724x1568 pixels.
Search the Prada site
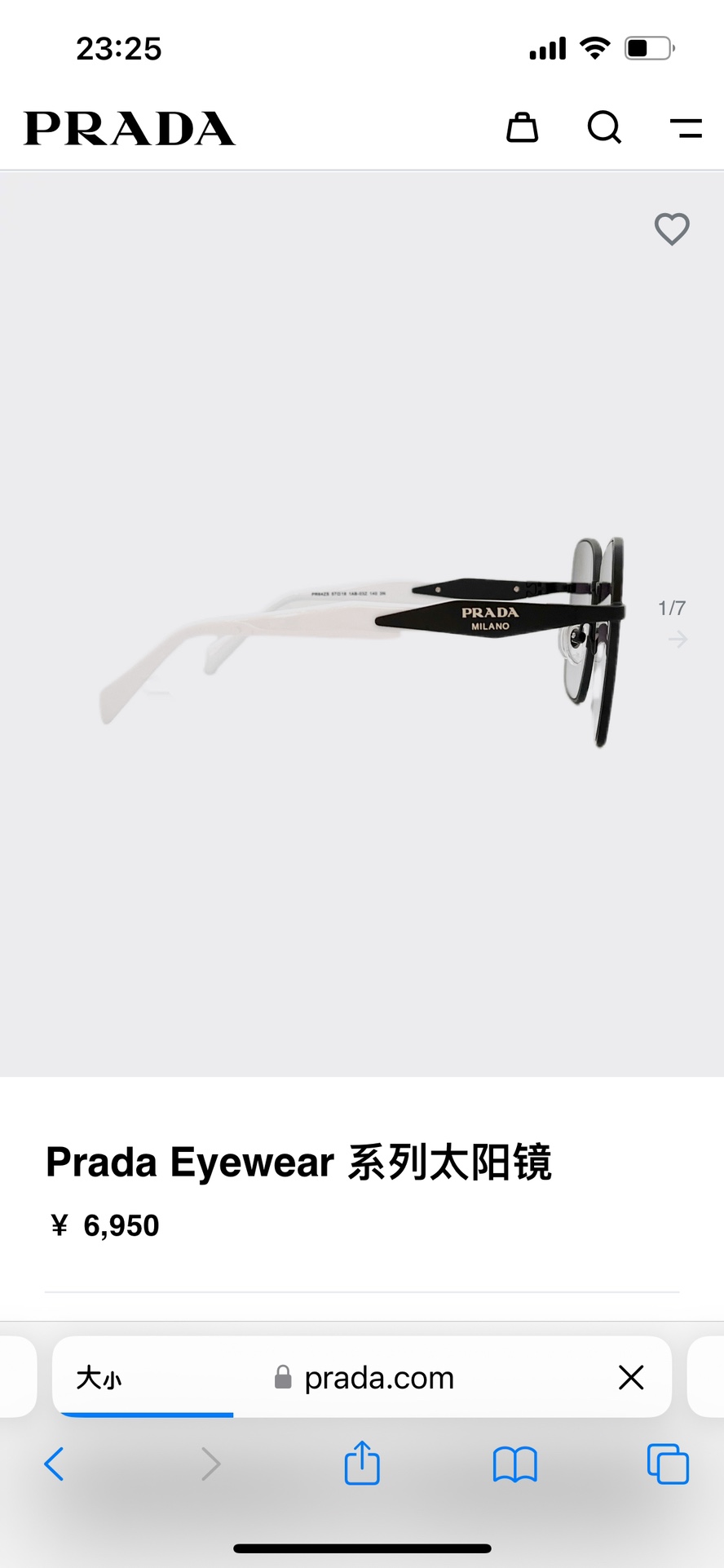[x=604, y=128]
